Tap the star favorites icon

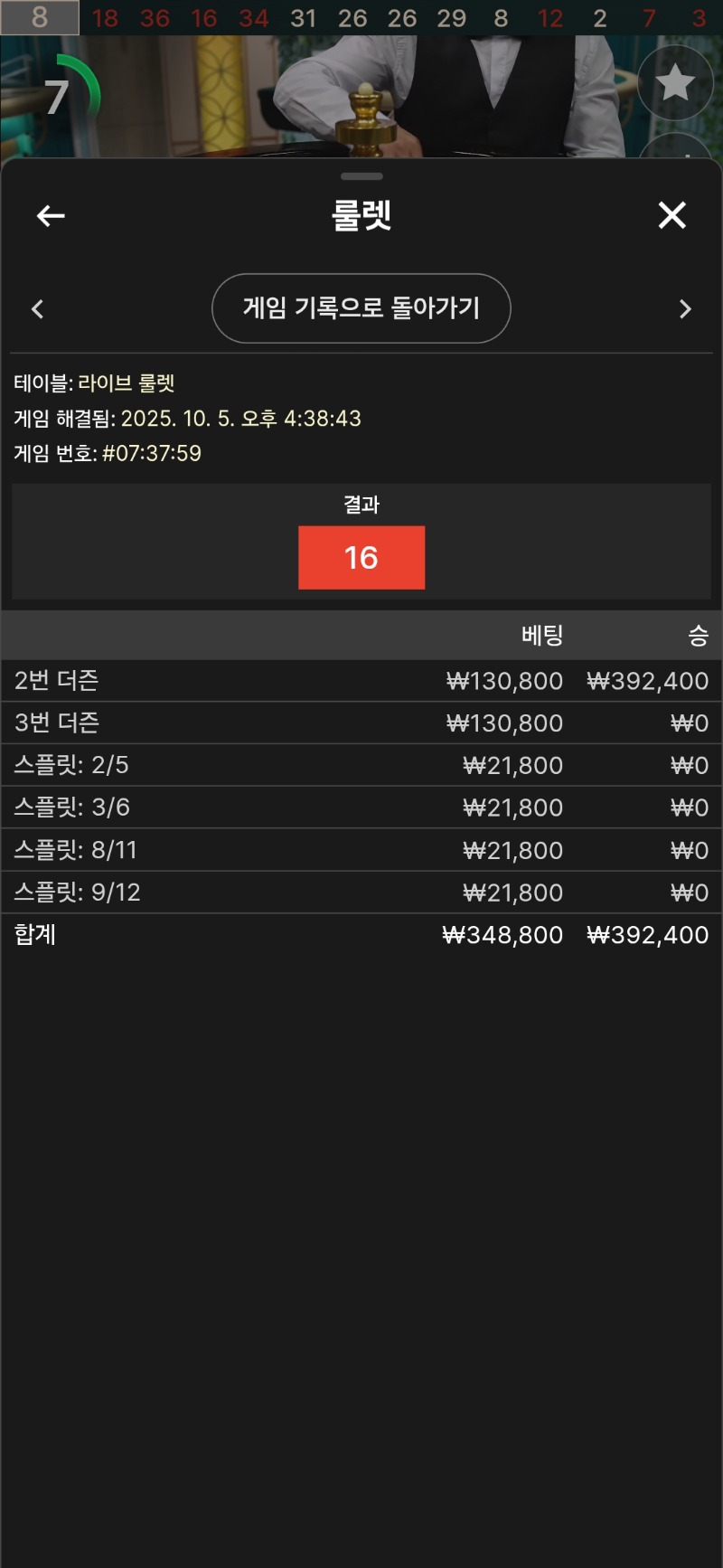[675, 83]
